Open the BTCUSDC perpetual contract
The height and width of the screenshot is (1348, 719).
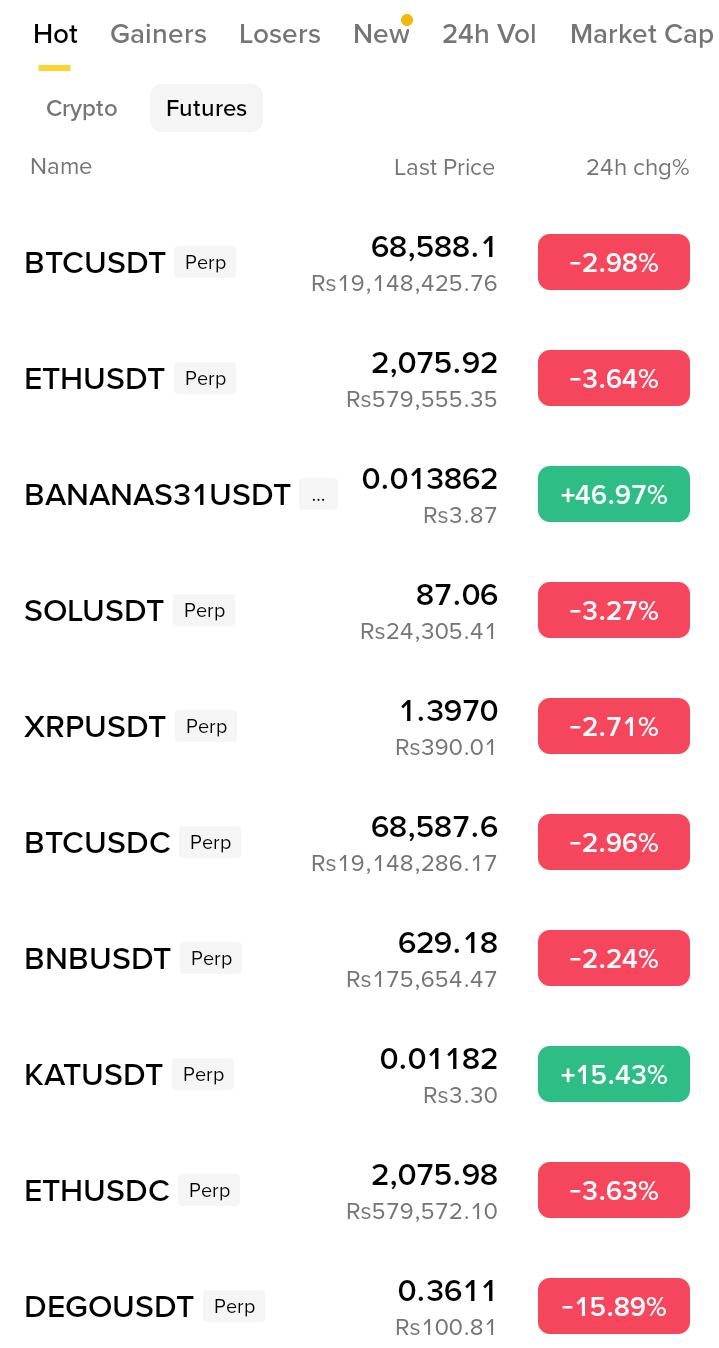(97, 843)
